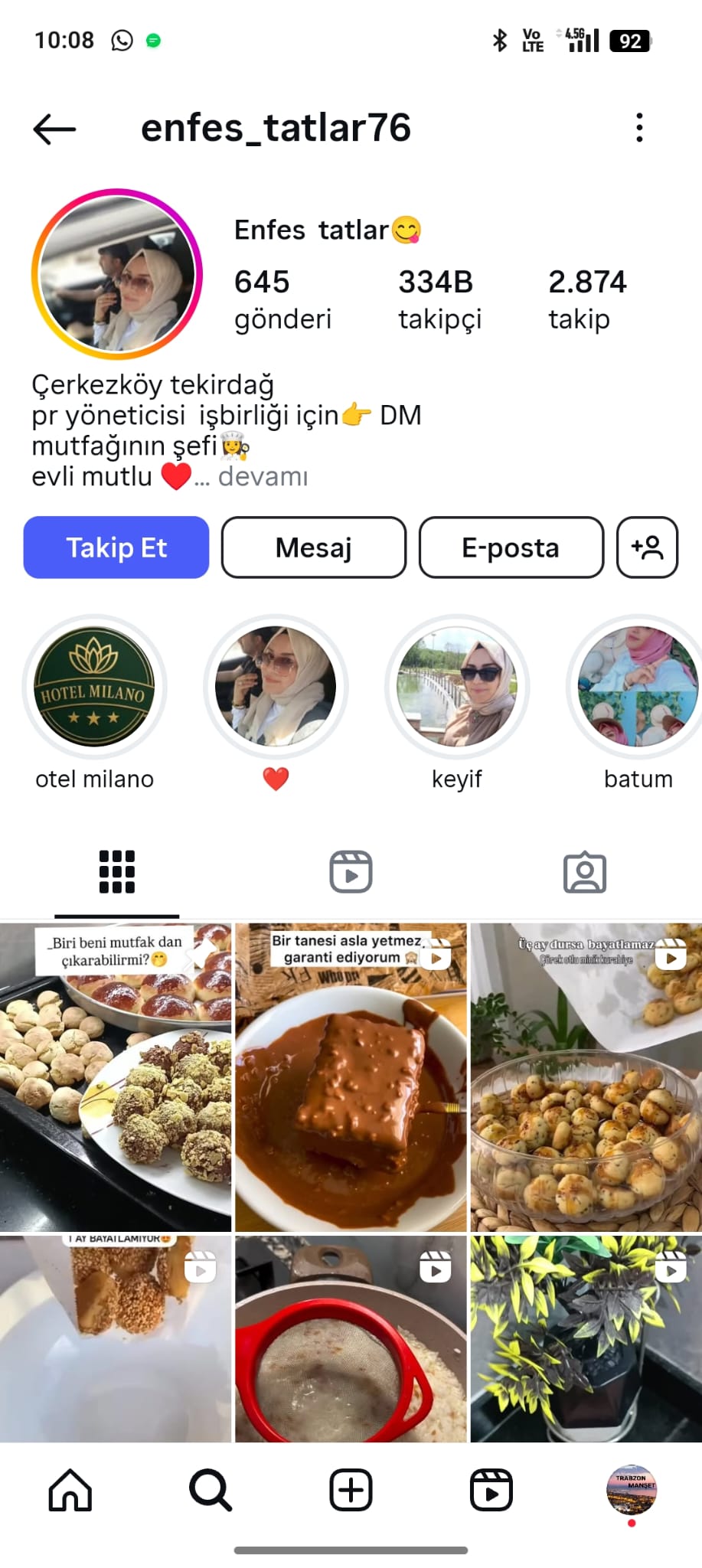Open the reel 'Bir tanesi asla yetmez'

pos(351,1076)
